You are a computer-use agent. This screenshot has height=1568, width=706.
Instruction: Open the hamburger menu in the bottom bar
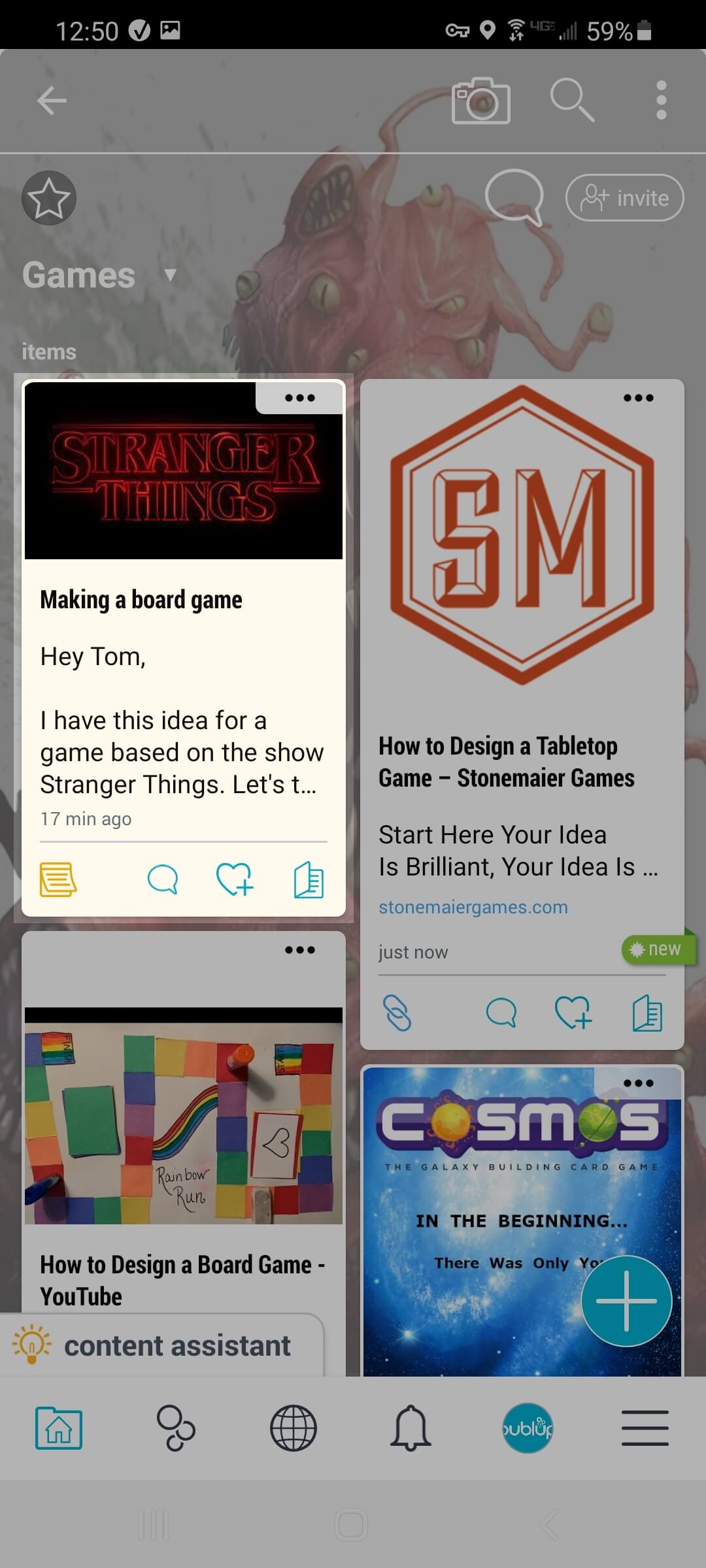(645, 1428)
